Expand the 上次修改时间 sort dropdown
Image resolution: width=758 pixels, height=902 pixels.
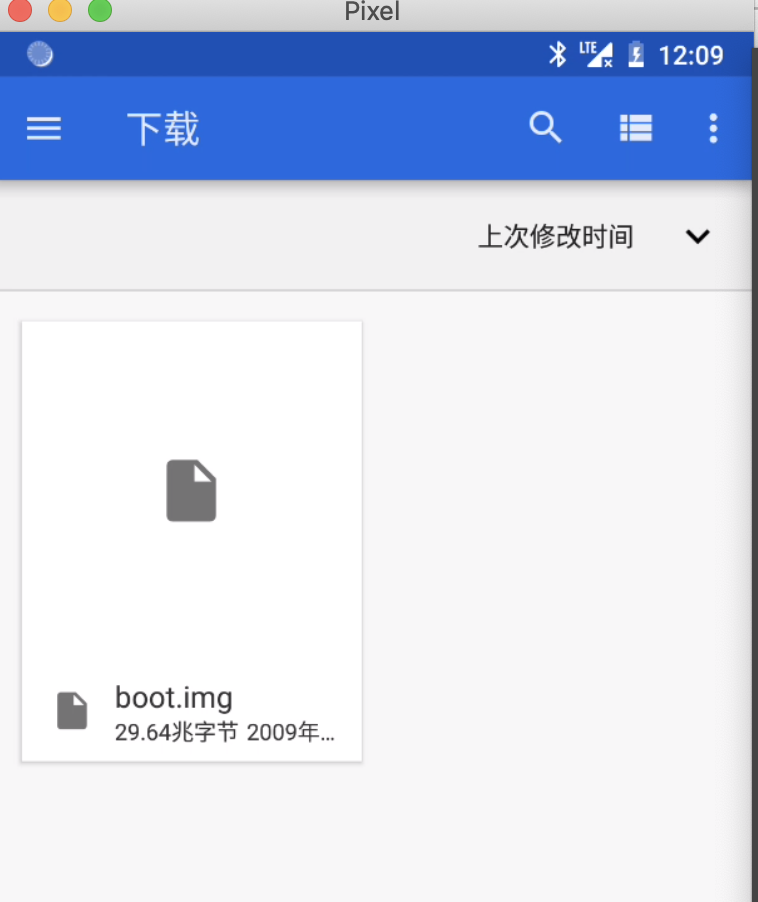click(x=557, y=237)
